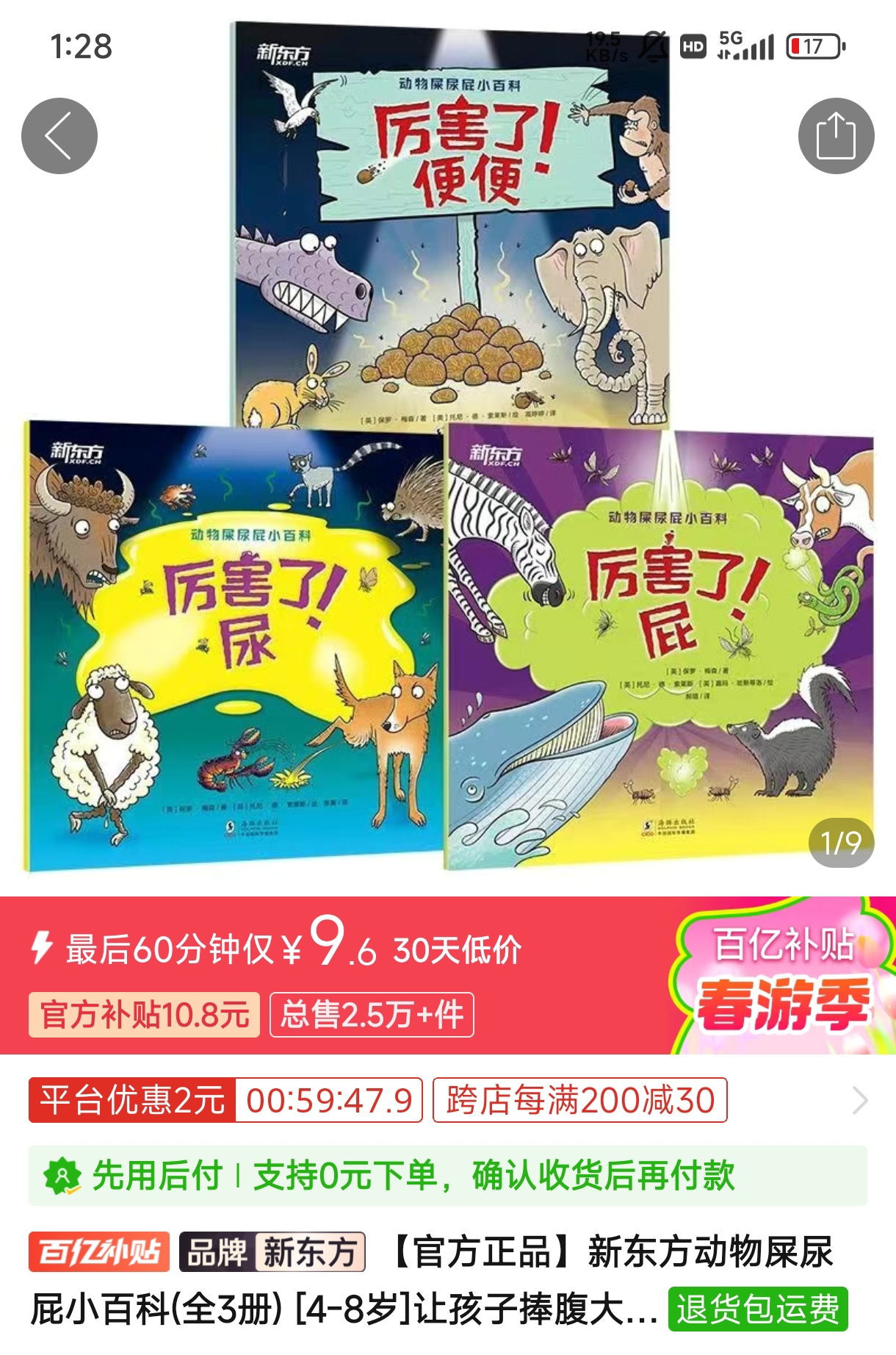The width and height of the screenshot is (896, 1355).
Task: Open the 先用后付 pay-later info bar
Action: click(x=447, y=1176)
